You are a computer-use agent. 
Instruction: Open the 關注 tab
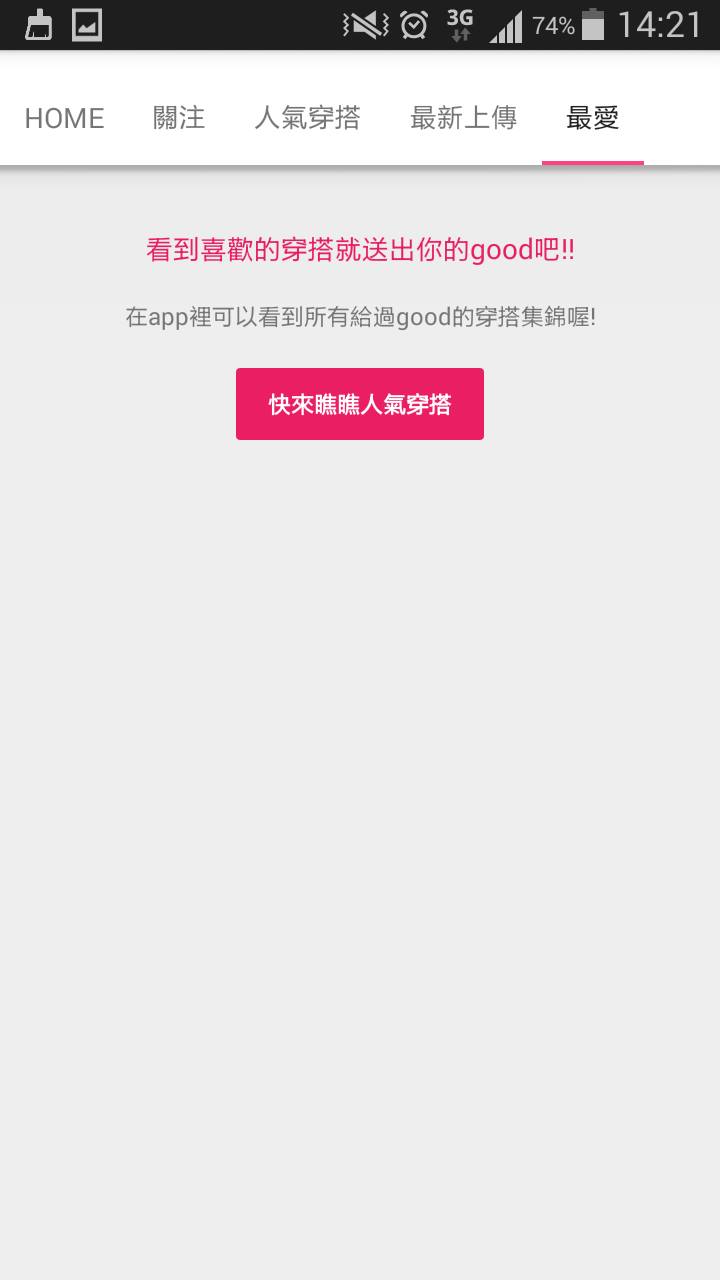tap(179, 118)
